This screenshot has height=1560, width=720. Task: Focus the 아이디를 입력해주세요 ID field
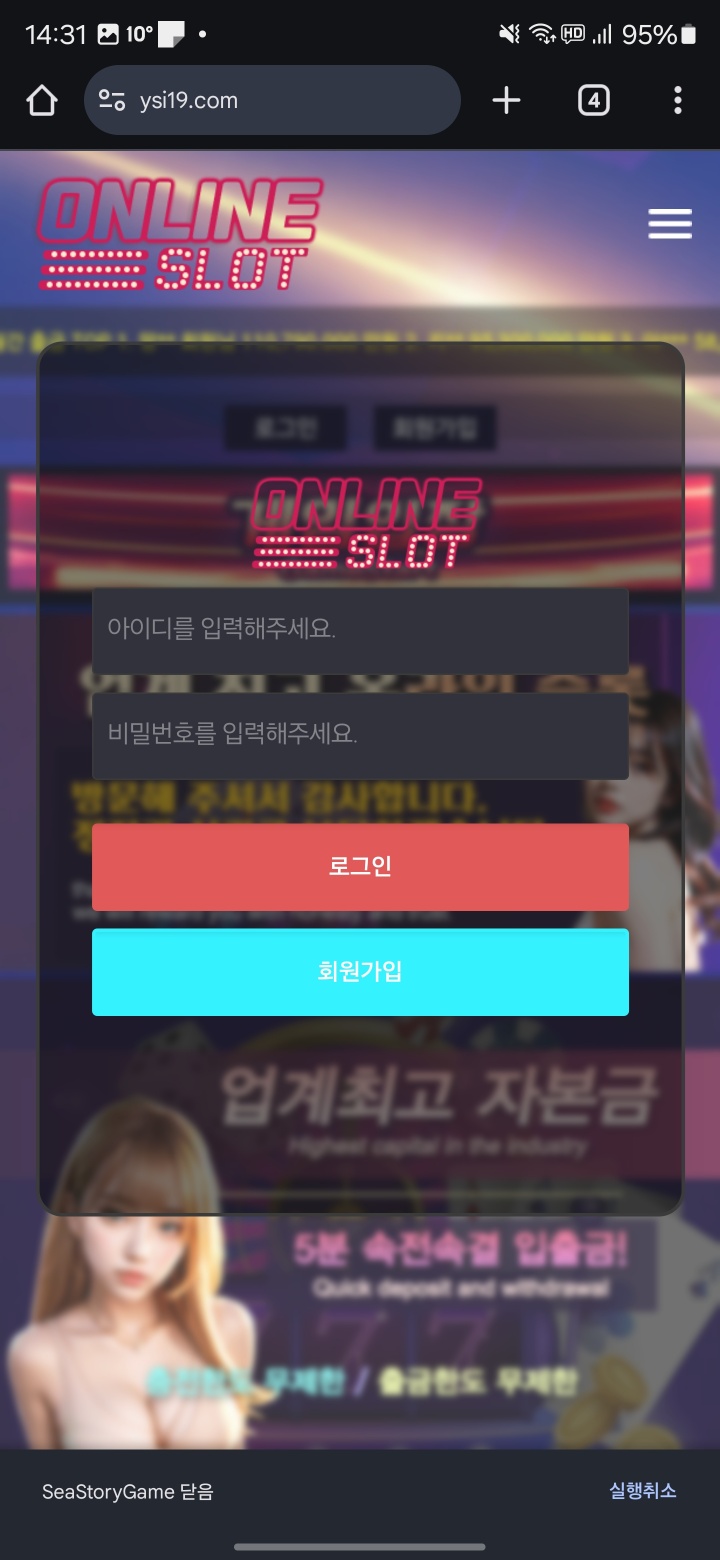tap(360, 630)
